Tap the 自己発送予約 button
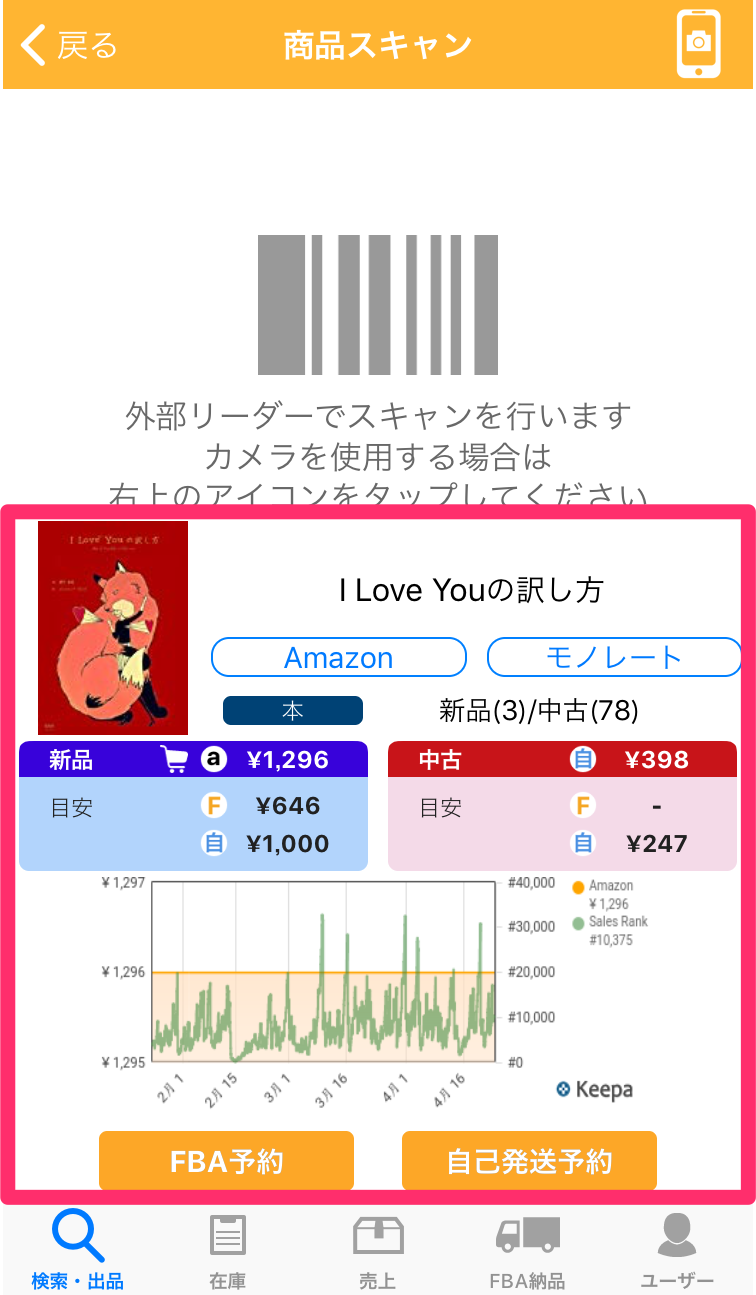This screenshot has width=756, height=1295. click(x=529, y=1160)
